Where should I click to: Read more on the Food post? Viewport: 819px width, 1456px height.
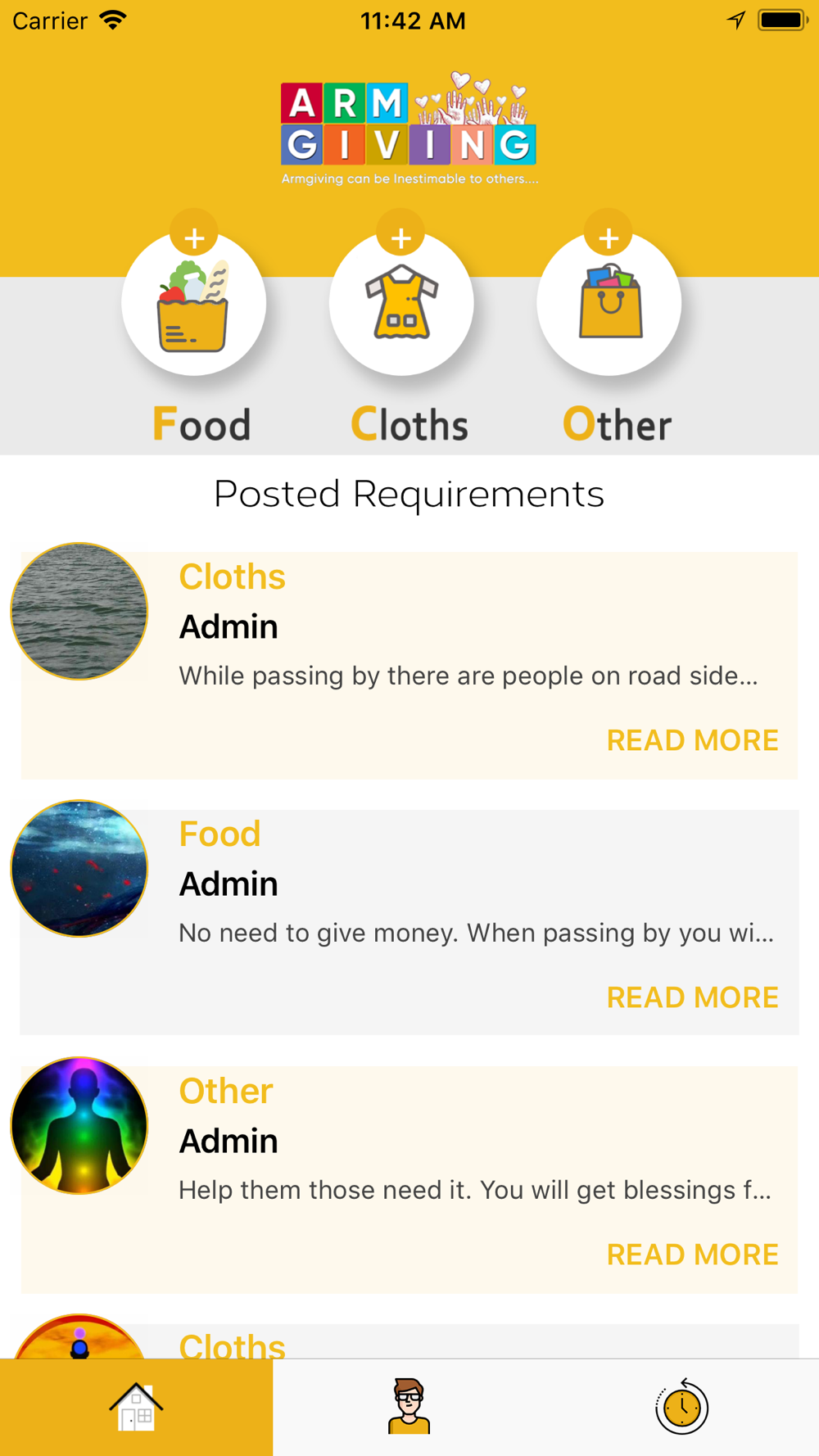click(x=692, y=997)
